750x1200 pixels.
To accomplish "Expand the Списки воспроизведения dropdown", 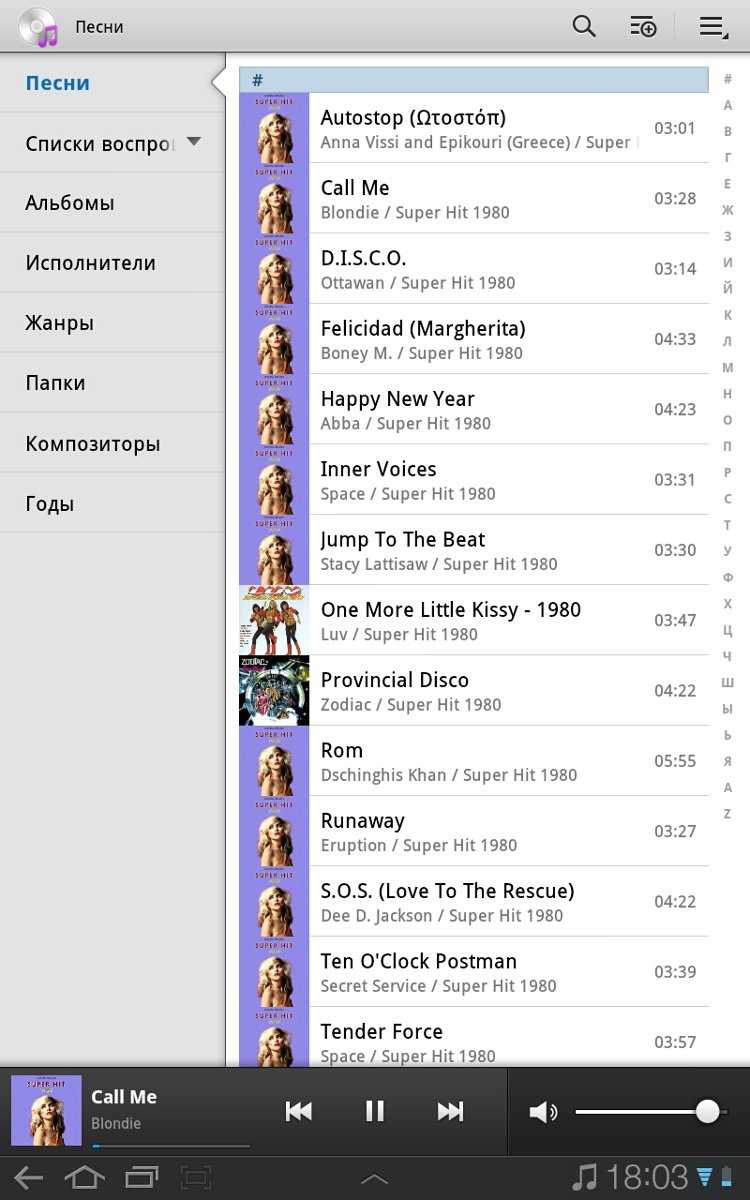I will (x=194, y=142).
